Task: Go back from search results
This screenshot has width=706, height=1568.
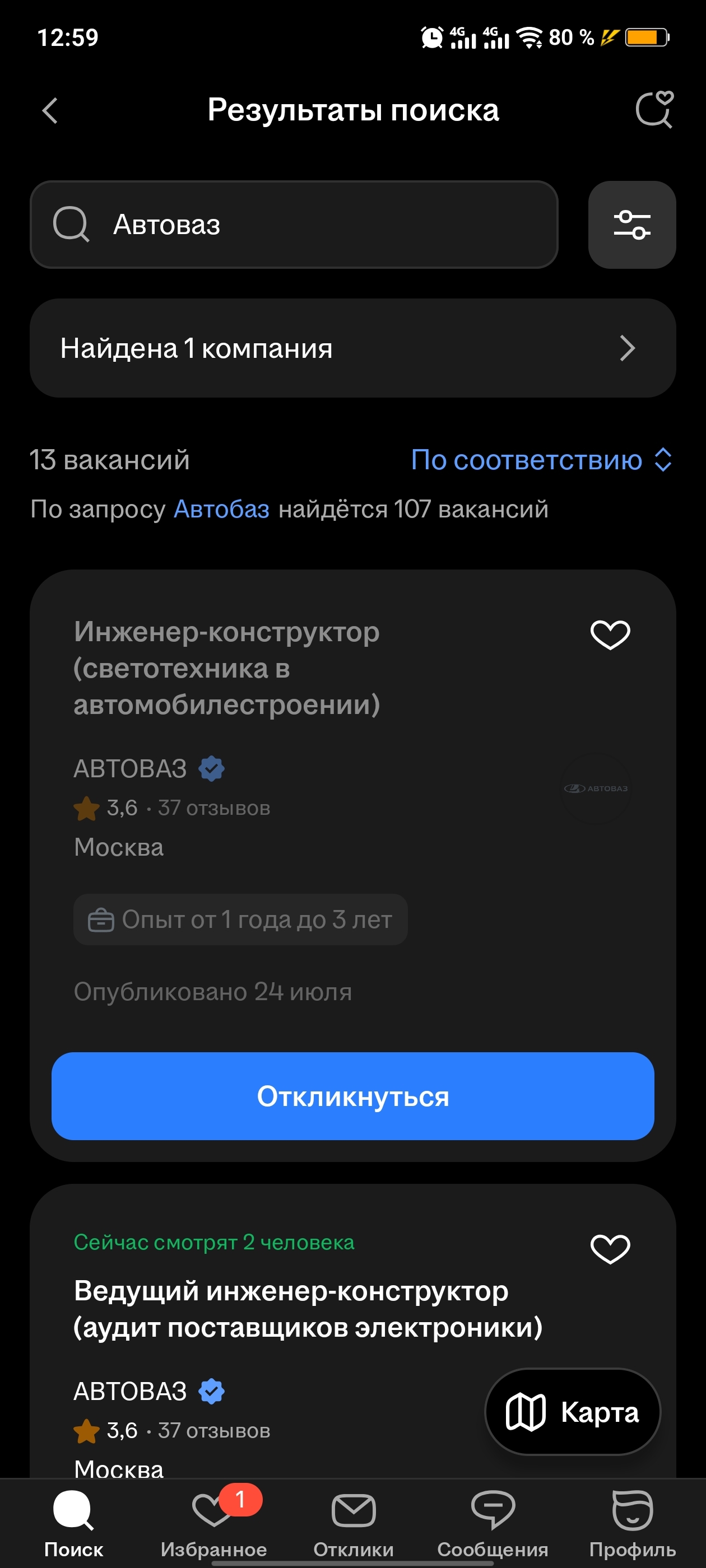Action: coord(50,111)
